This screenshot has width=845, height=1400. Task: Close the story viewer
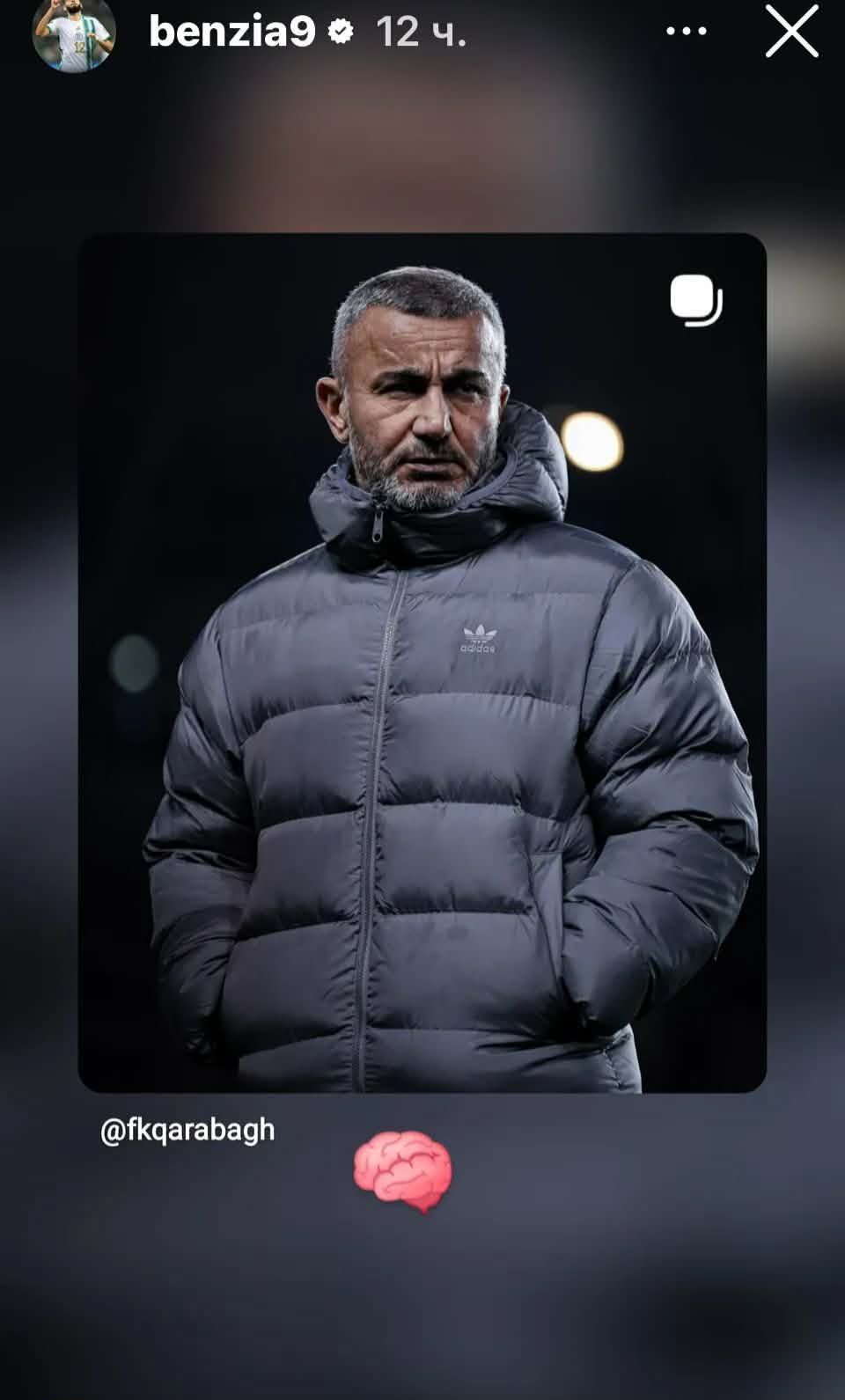(791, 32)
